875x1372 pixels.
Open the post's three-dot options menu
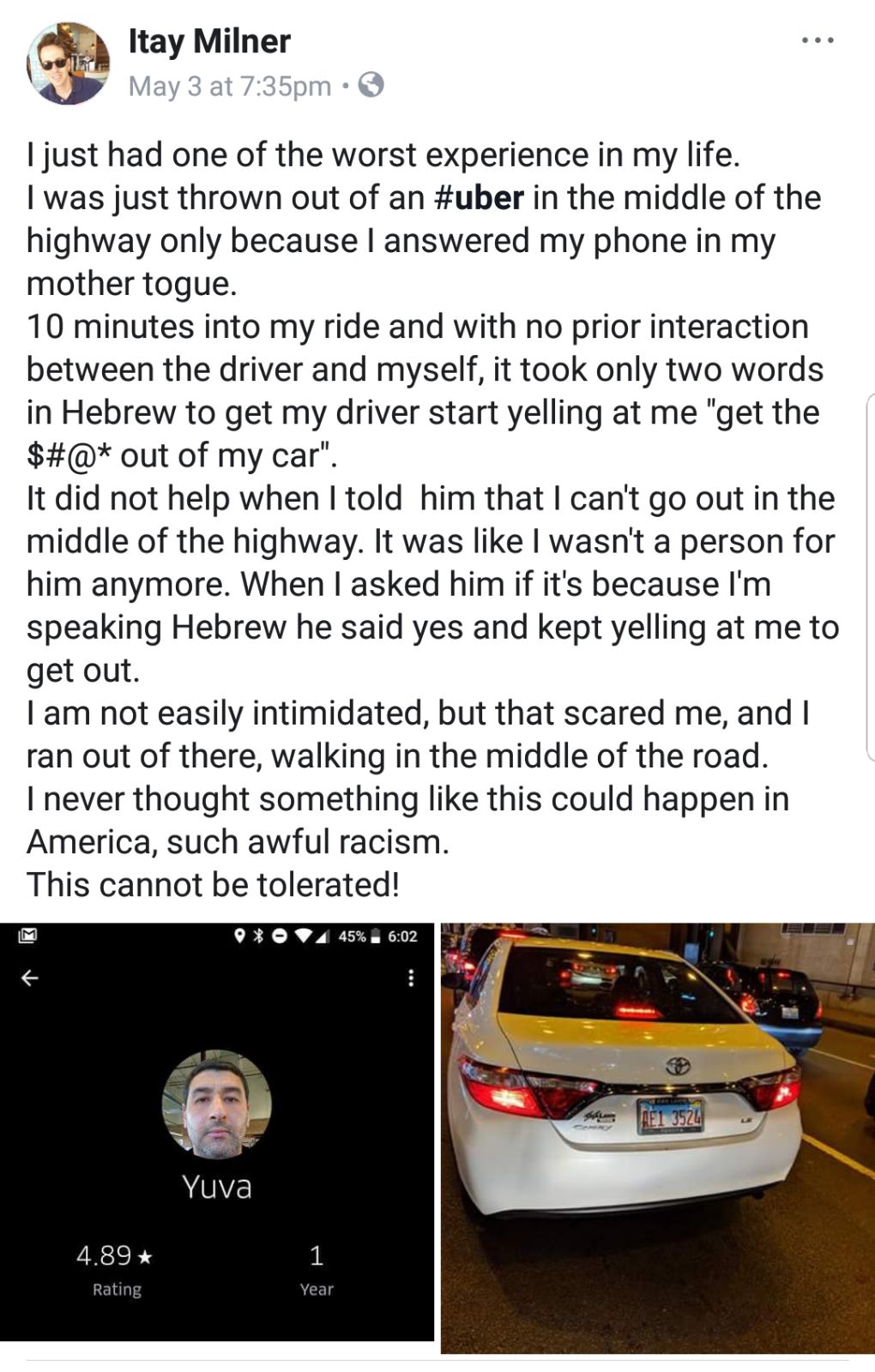click(x=817, y=40)
